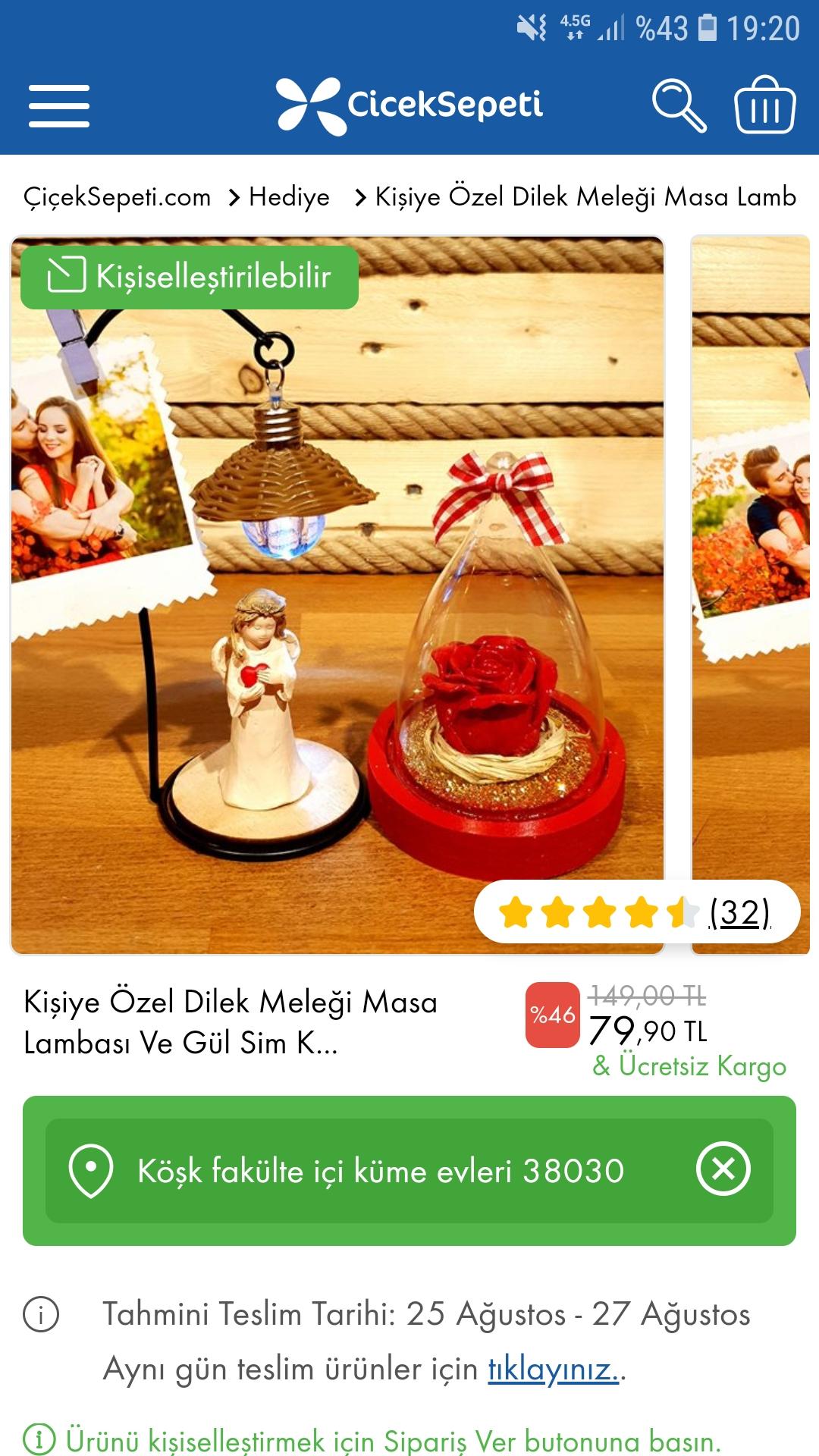819x1456 pixels.
Task: Go to ÇiçekSepeti.com breadcrumb
Action: (117, 197)
